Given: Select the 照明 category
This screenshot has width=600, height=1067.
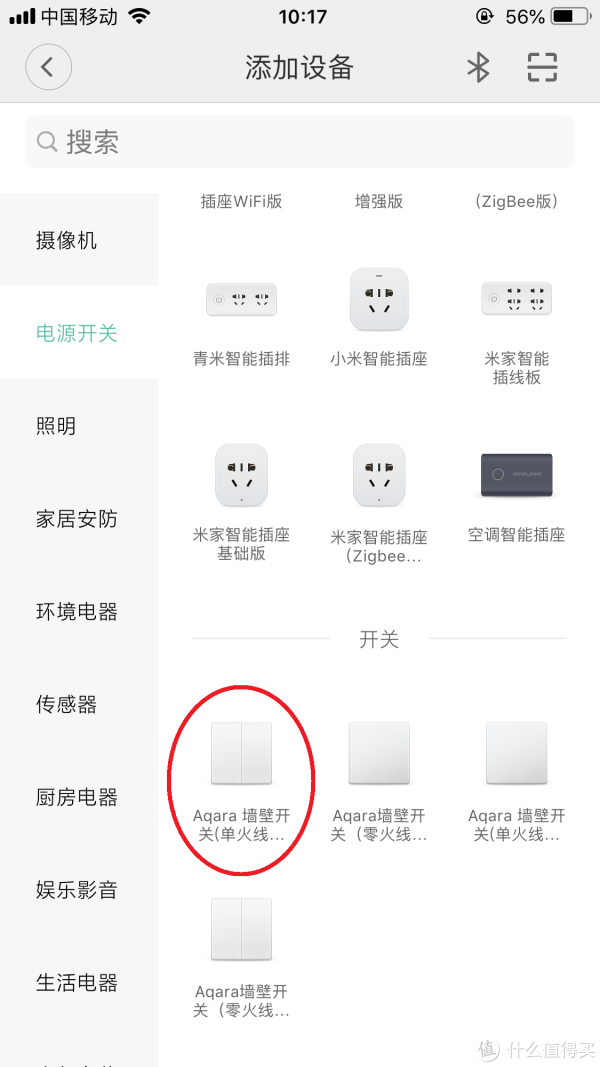Looking at the screenshot, I should [79, 426].
